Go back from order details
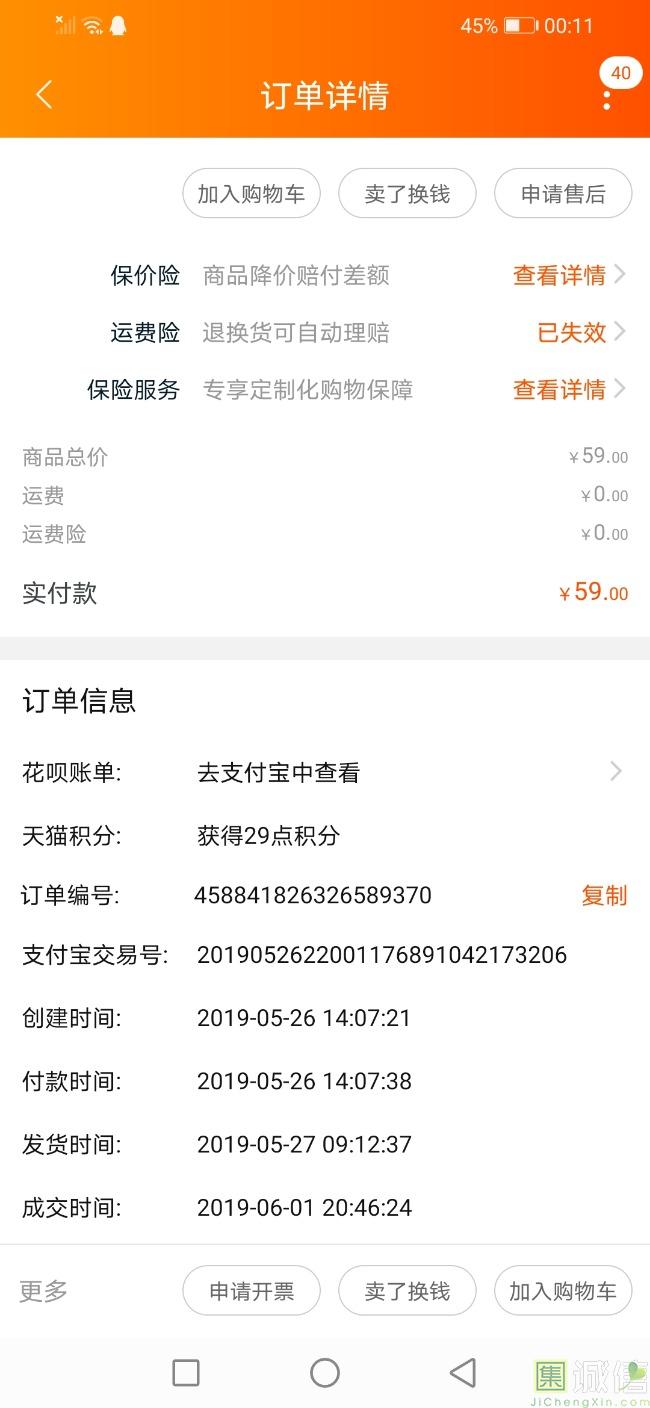Screen dimensions: 650x1408 [x=43, y=95]
